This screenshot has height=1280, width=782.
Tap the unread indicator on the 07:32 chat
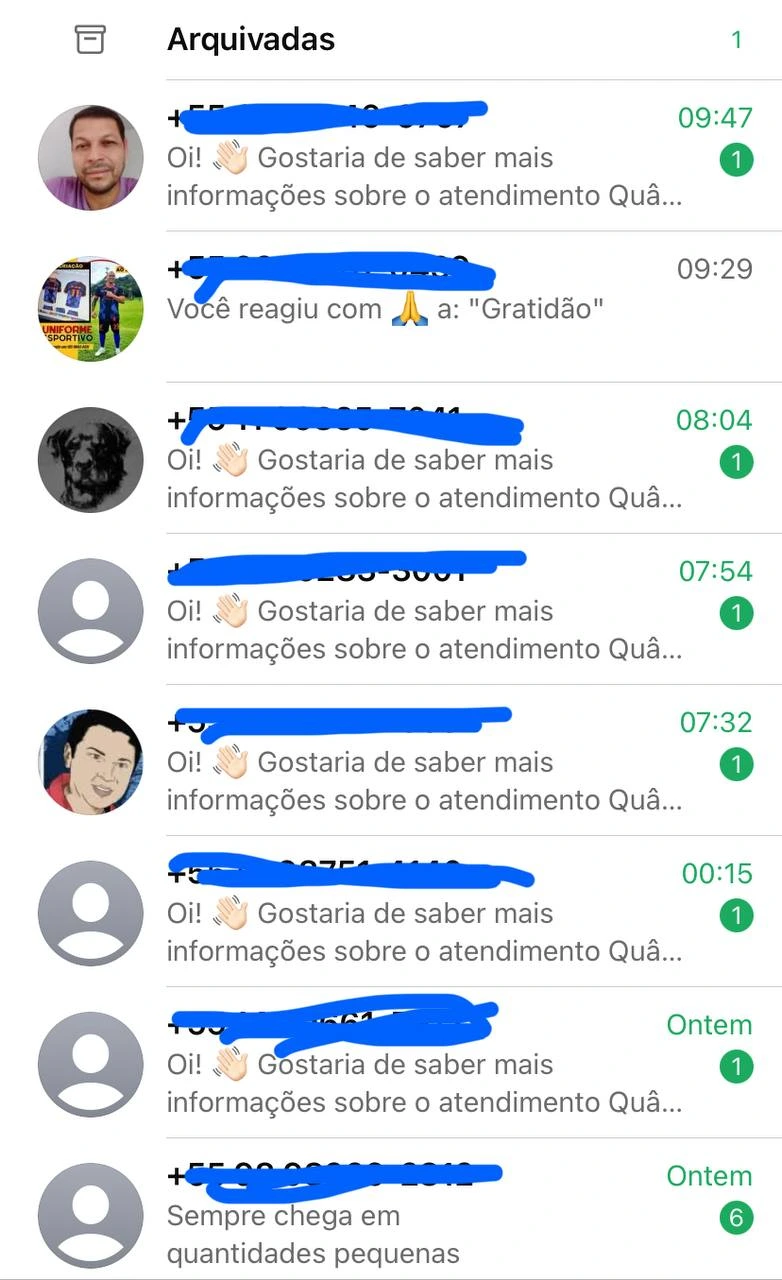pos(736,765)
